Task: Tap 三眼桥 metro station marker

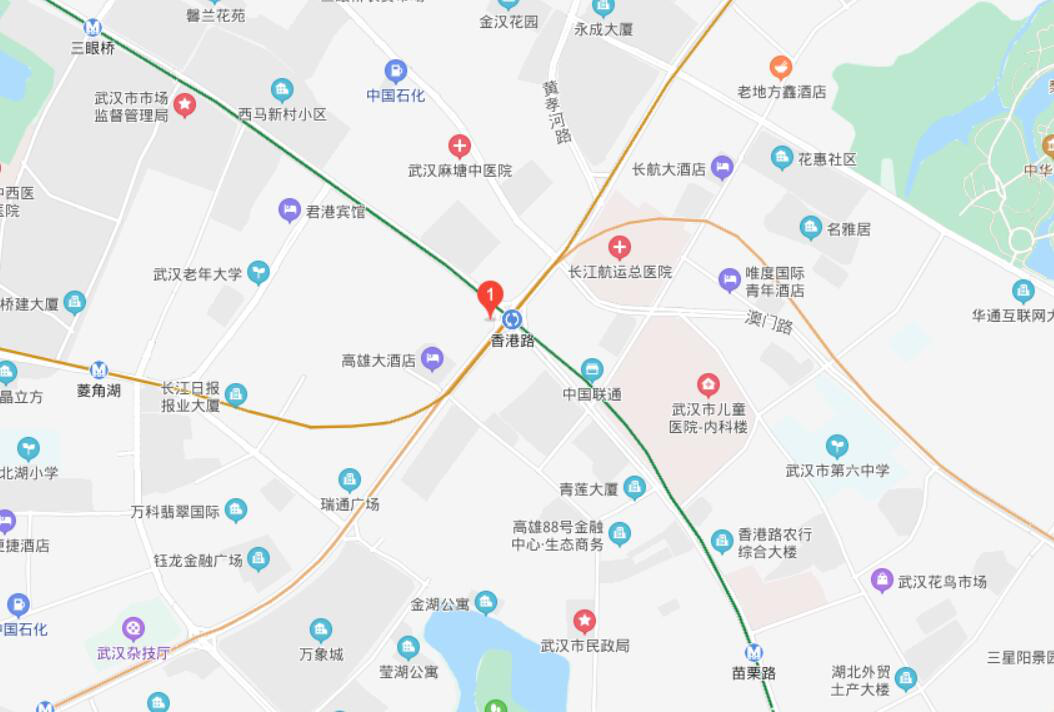Action: point(92,27)
